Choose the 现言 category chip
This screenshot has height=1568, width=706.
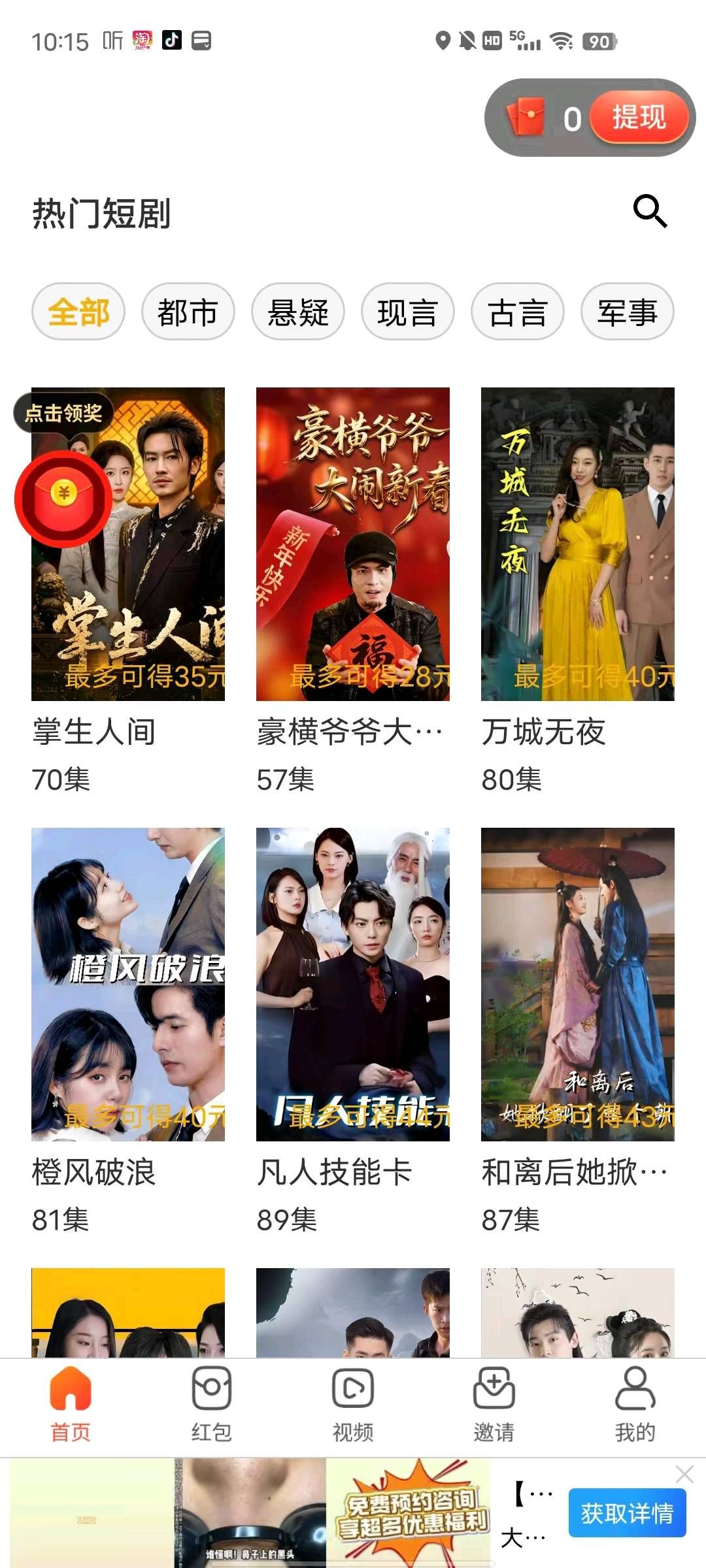click(x=407, y=312)
